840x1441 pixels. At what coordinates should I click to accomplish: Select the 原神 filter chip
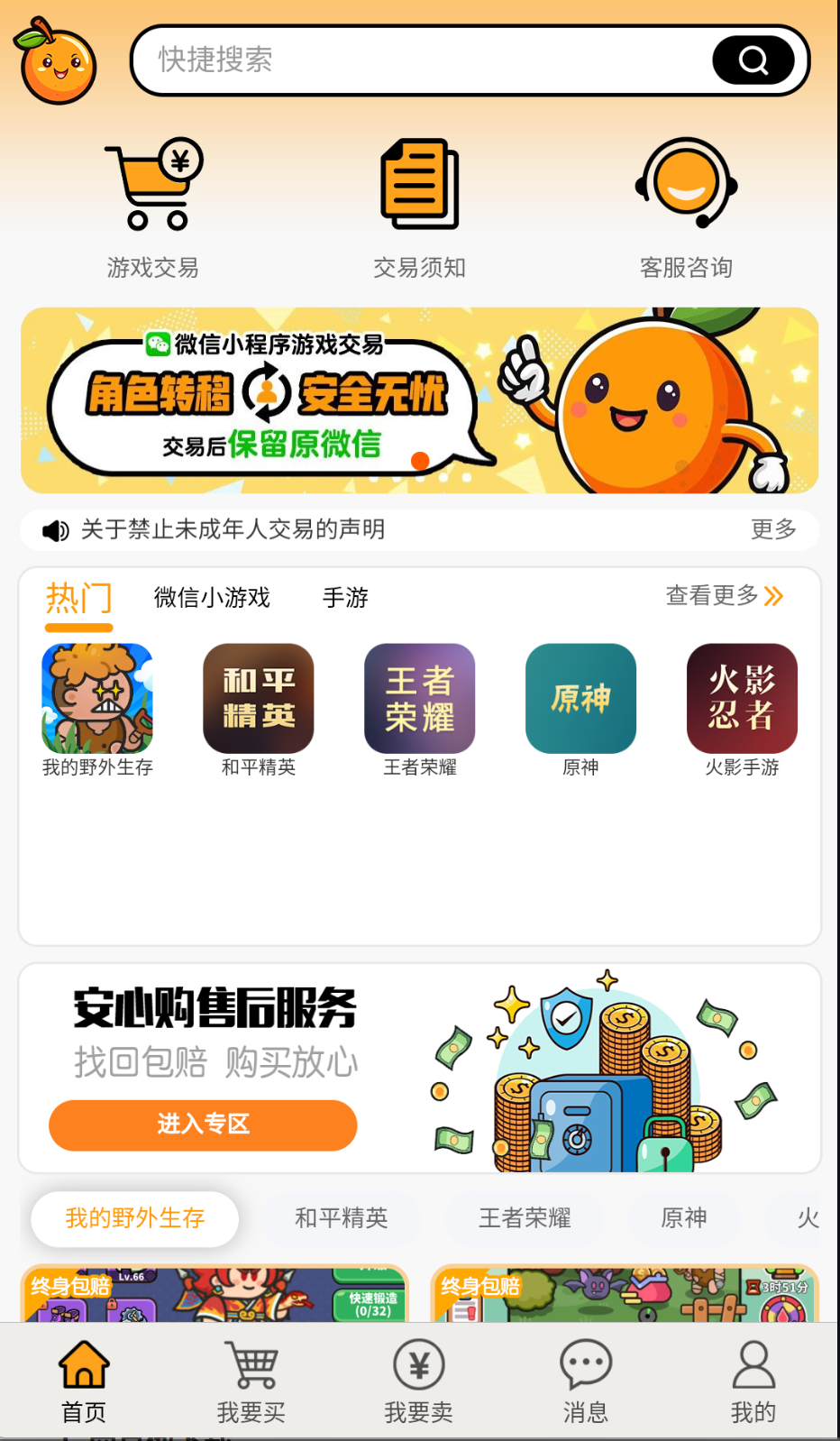pyautogui.click(x=685, y=1218)
